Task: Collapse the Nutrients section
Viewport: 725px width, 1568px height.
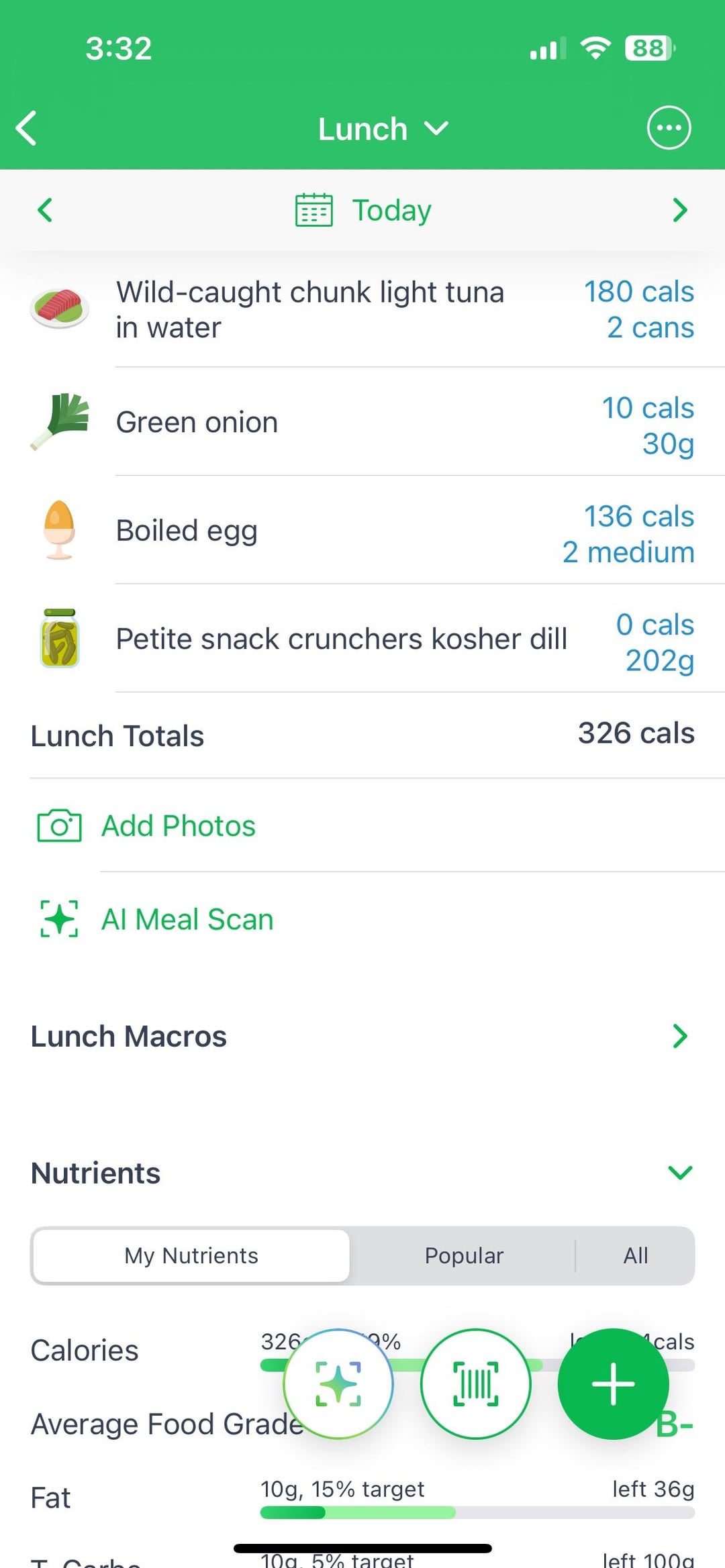Action: tap(680, 1173)
